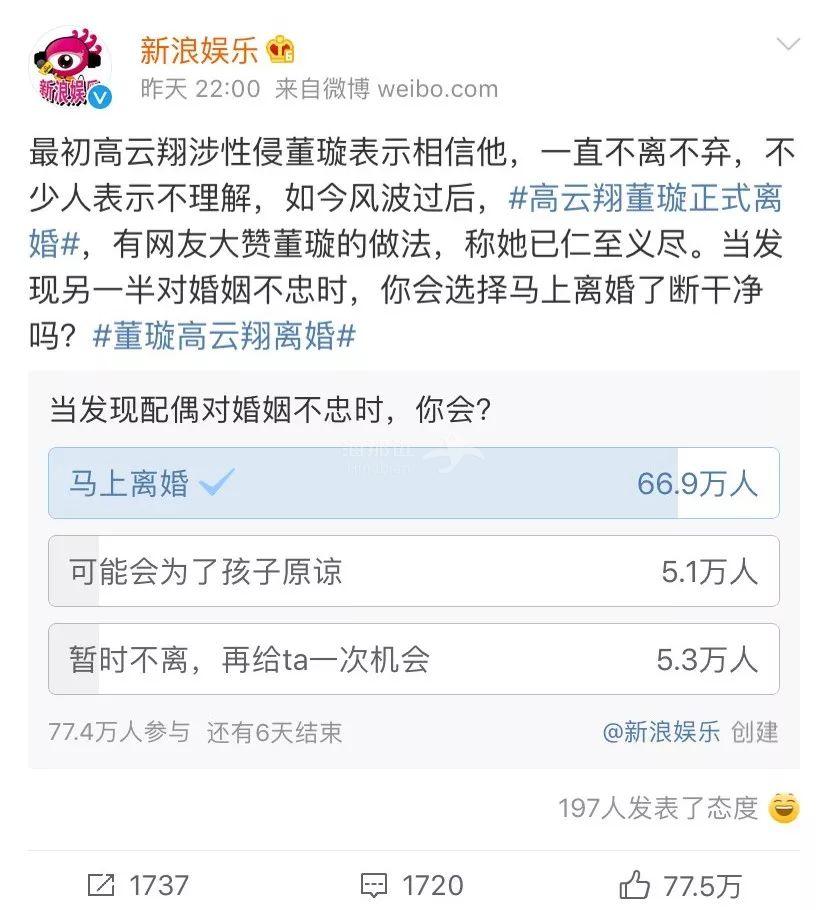Image resolution: width=828 pixels, height=910 pixels.
Task: Select poll option 暂时不离，再给ta一次机会
Action: click(413, 659)
